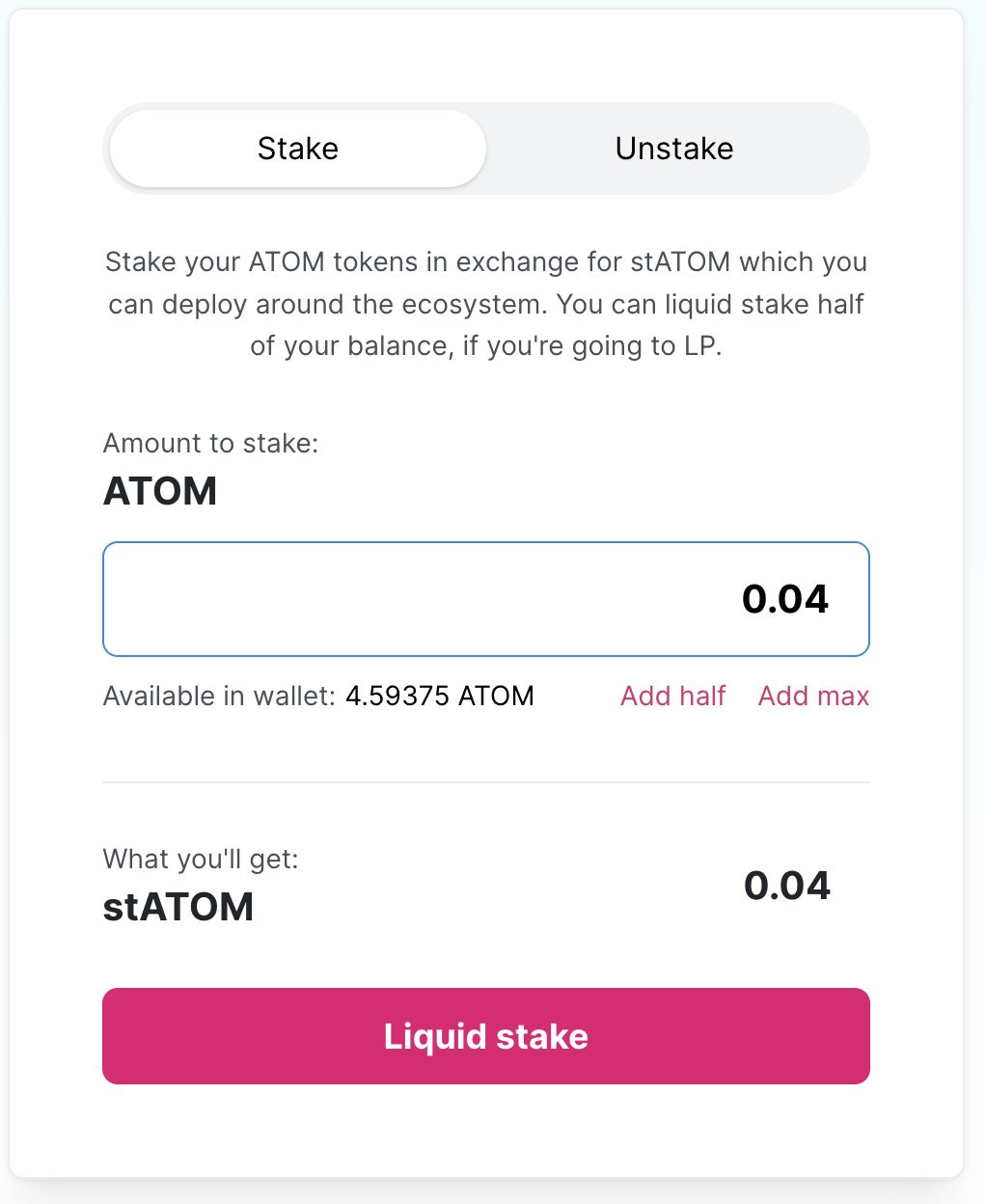Confirm with the Liquid stake button
Image resolution: width=986 pixels, height=1204 pixels.
coord(486,1036)
